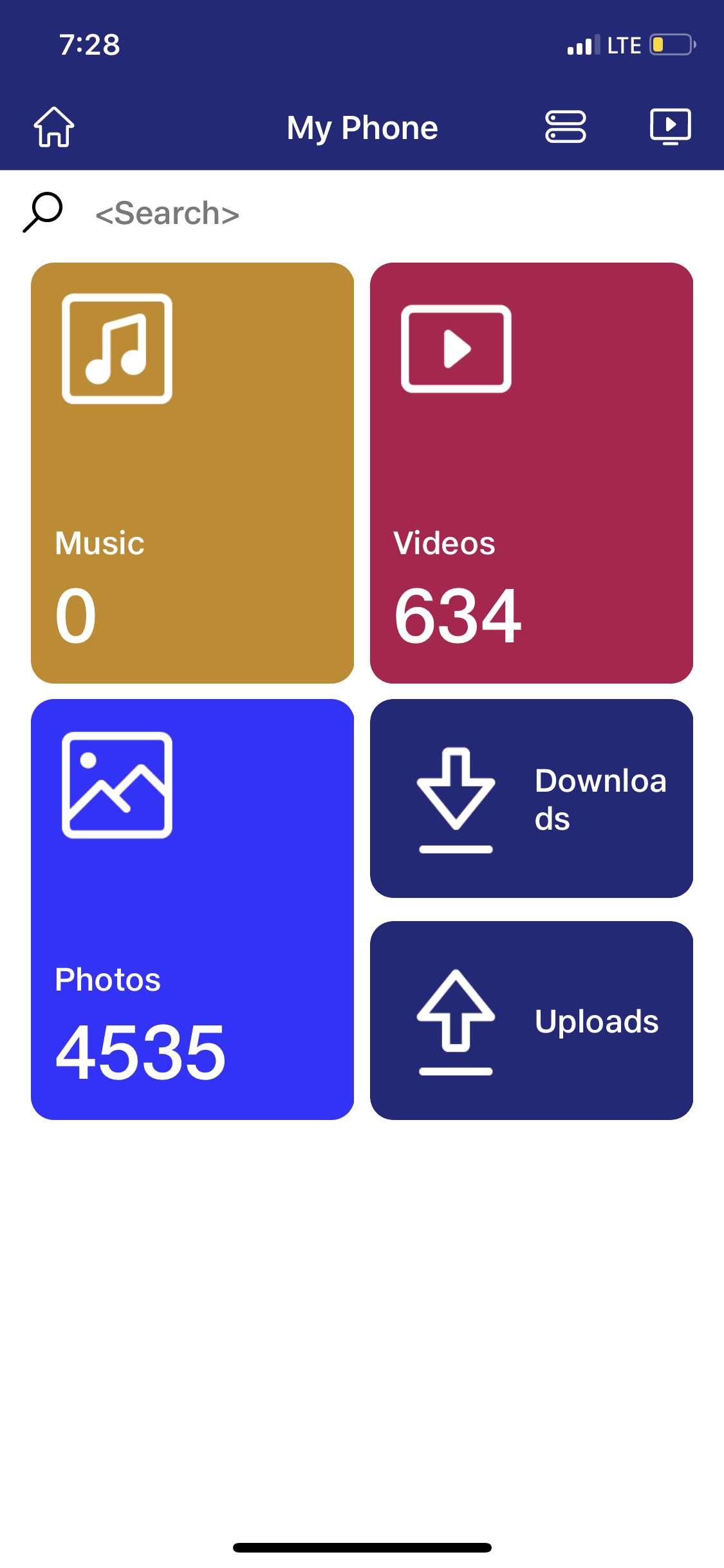724x1568 pixels.
Task: View the Uploads card
Action: coord(531,1020)
